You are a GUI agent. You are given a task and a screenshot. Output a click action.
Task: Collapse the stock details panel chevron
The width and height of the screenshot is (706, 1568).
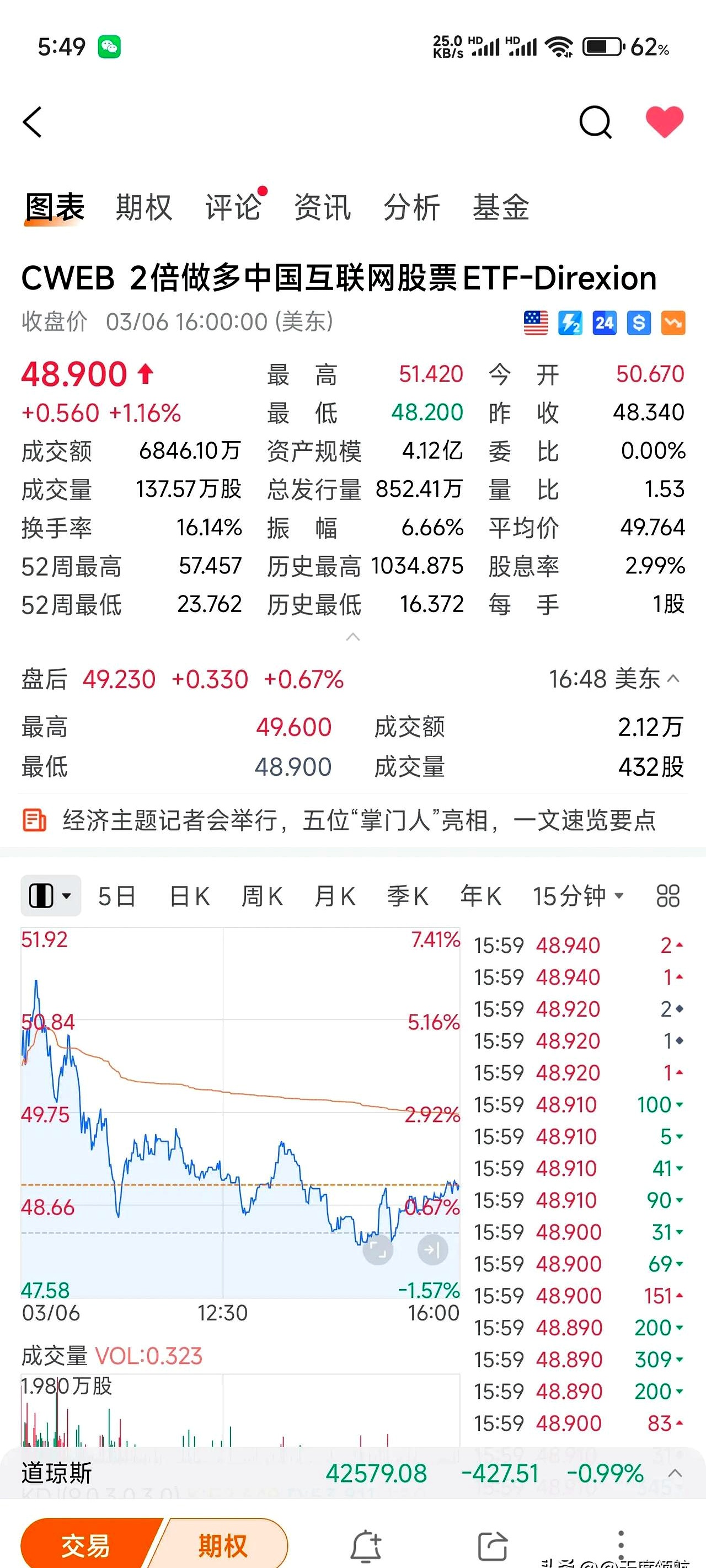coord(352,637)
